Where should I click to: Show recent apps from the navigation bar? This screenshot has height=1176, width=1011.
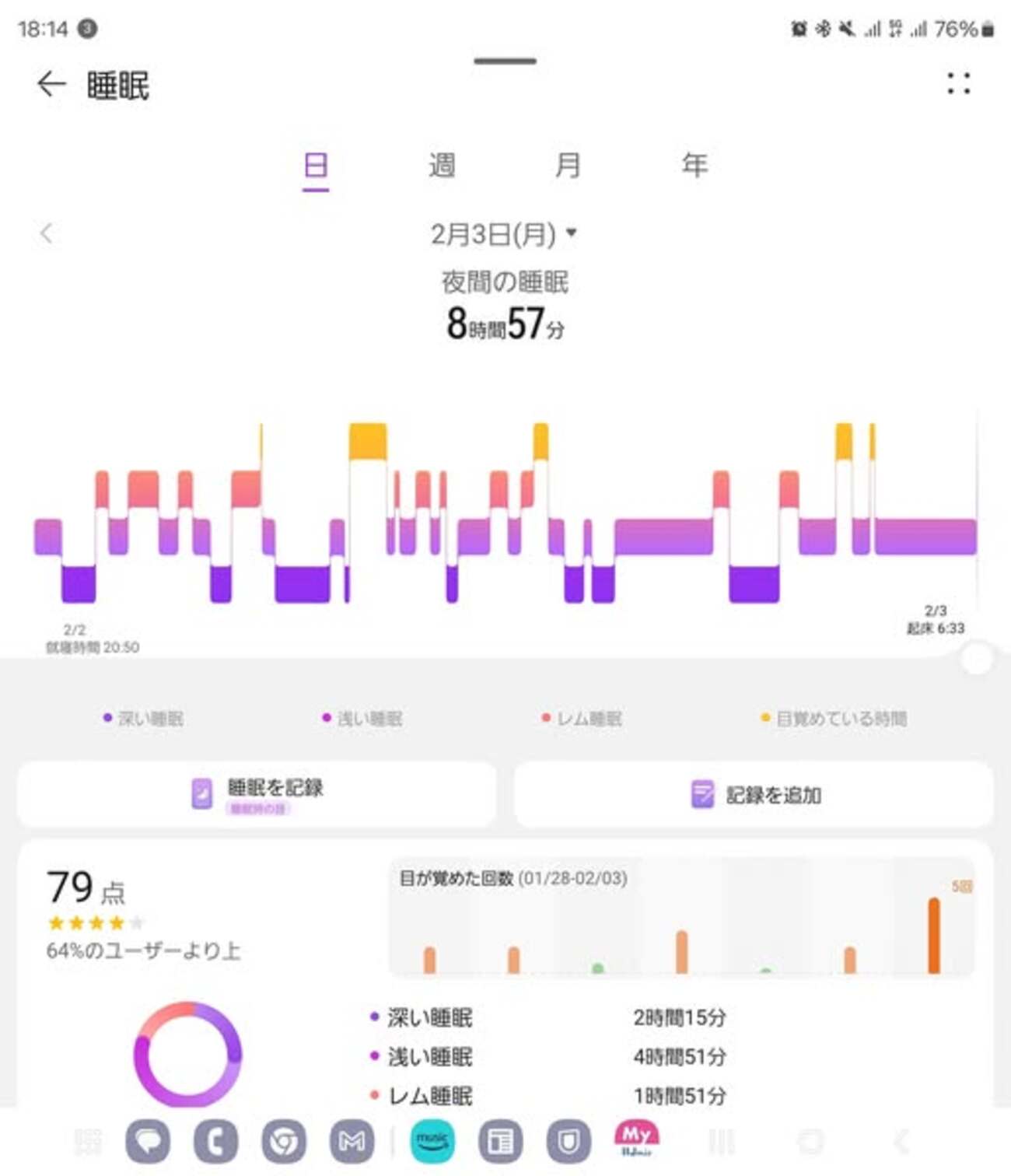coord(722,1142)
